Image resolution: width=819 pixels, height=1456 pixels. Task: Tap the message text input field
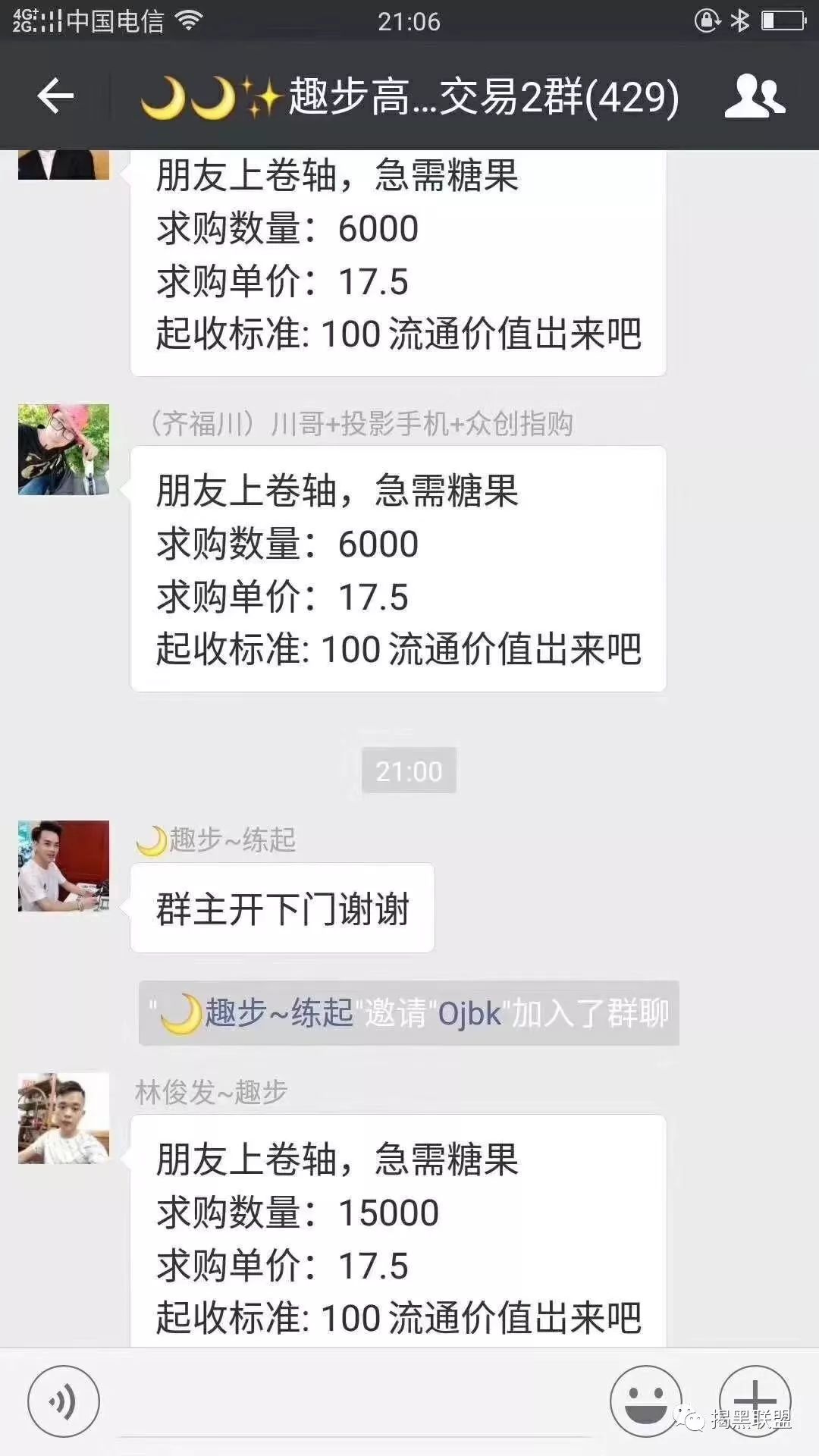coord(355,1403)
